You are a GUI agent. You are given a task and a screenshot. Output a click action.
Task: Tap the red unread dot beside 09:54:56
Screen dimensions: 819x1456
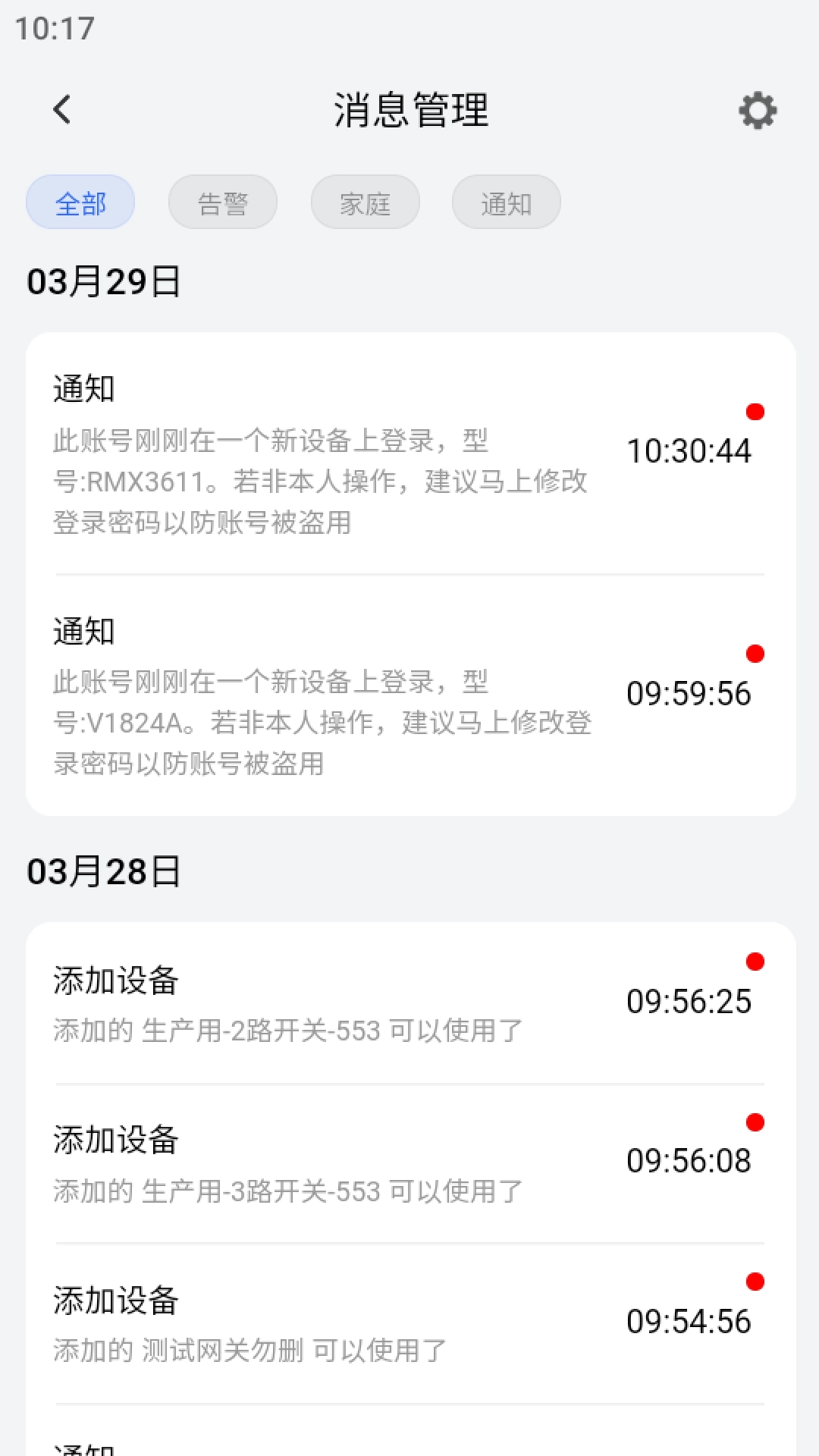[x=755, y=1282]
